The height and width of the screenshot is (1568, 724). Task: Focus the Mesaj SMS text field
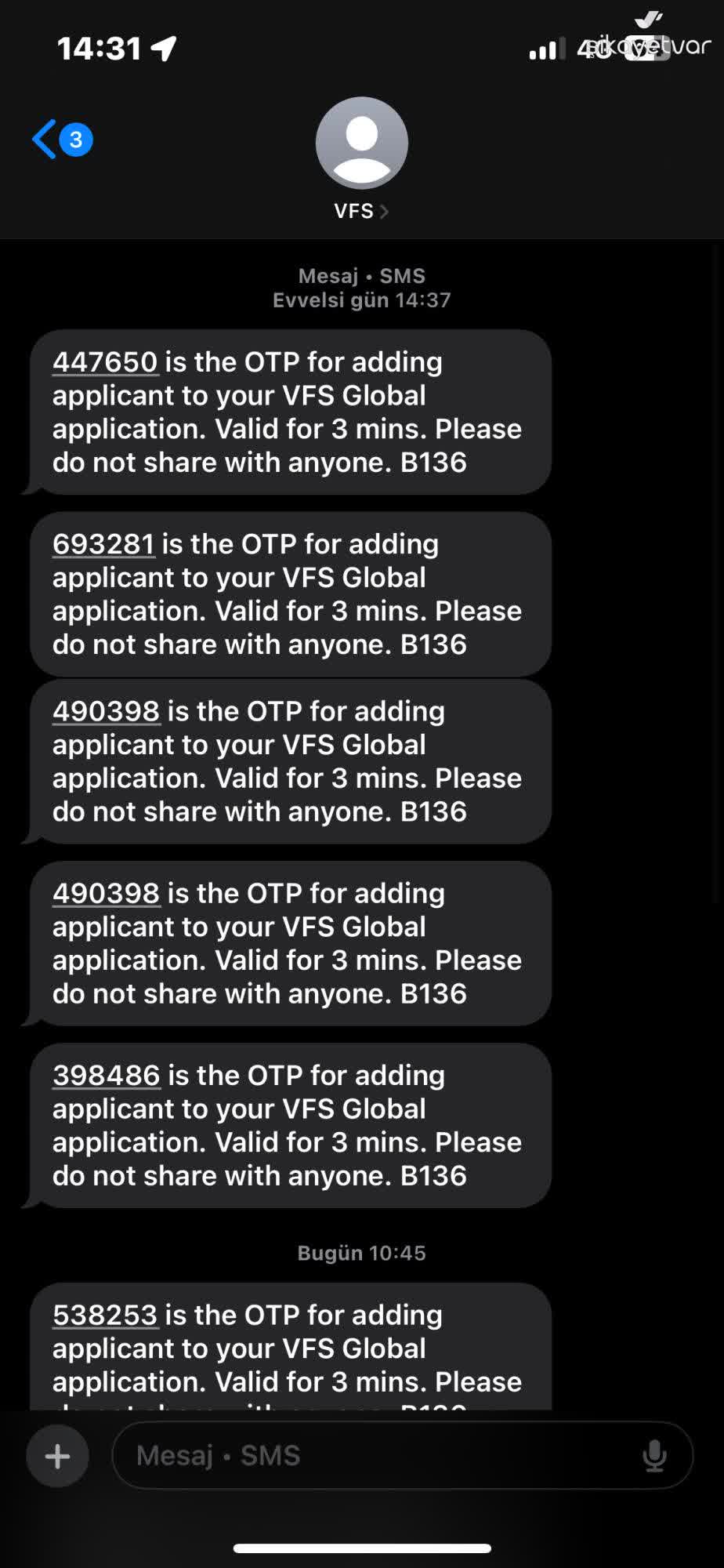coord(376,1456)
